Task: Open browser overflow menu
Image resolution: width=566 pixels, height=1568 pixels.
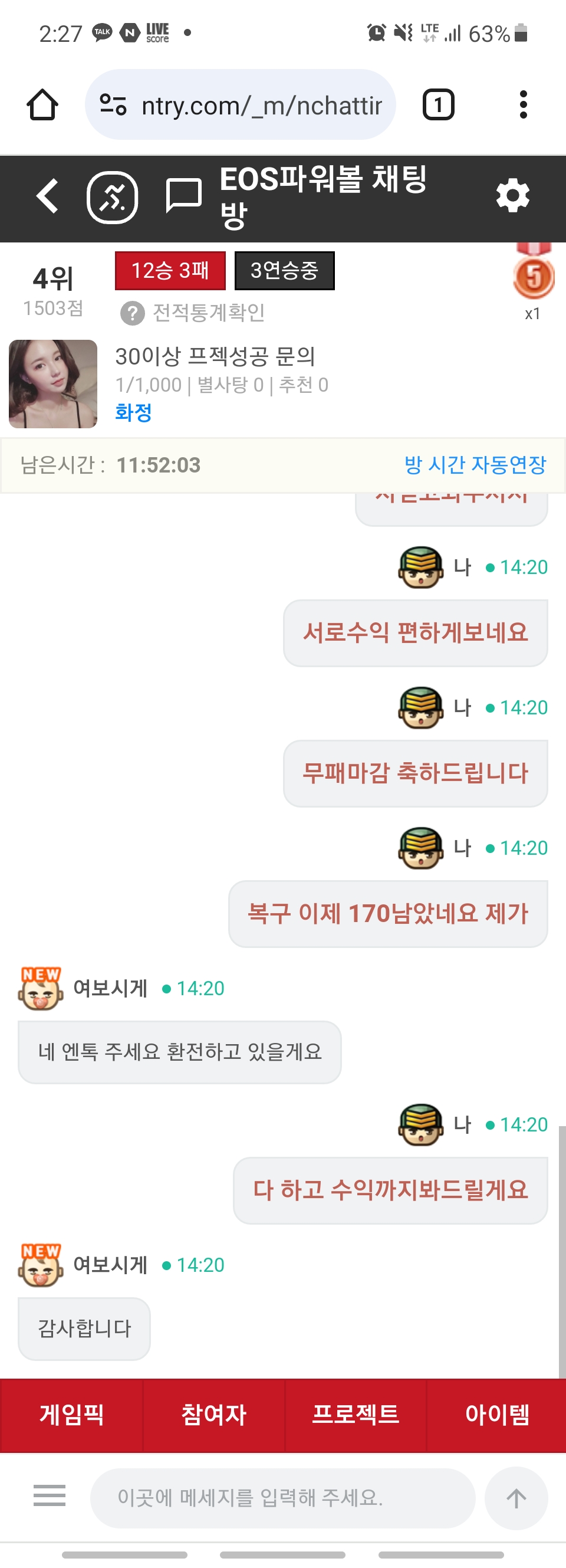Action: [523, 104]
